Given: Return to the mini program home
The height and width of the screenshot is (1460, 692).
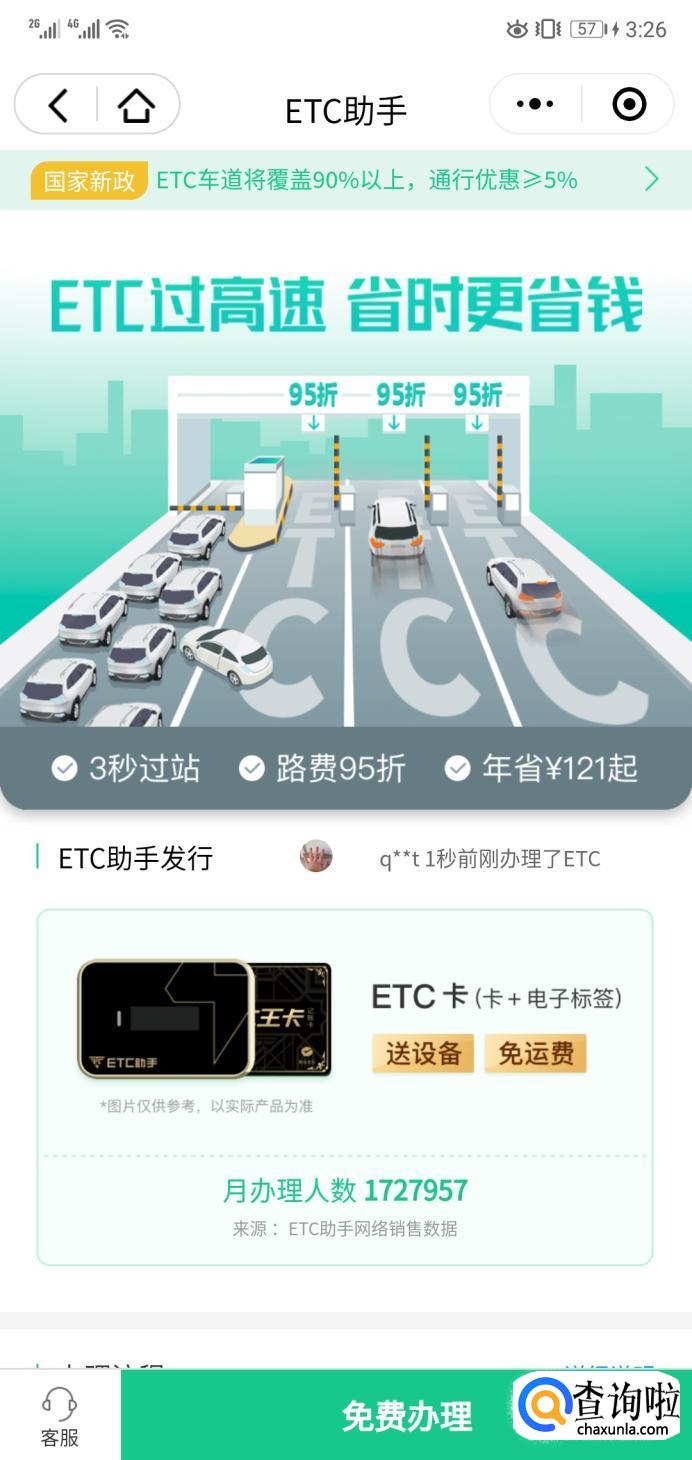Looking at the screenshot, I should [x=136, y=105].
